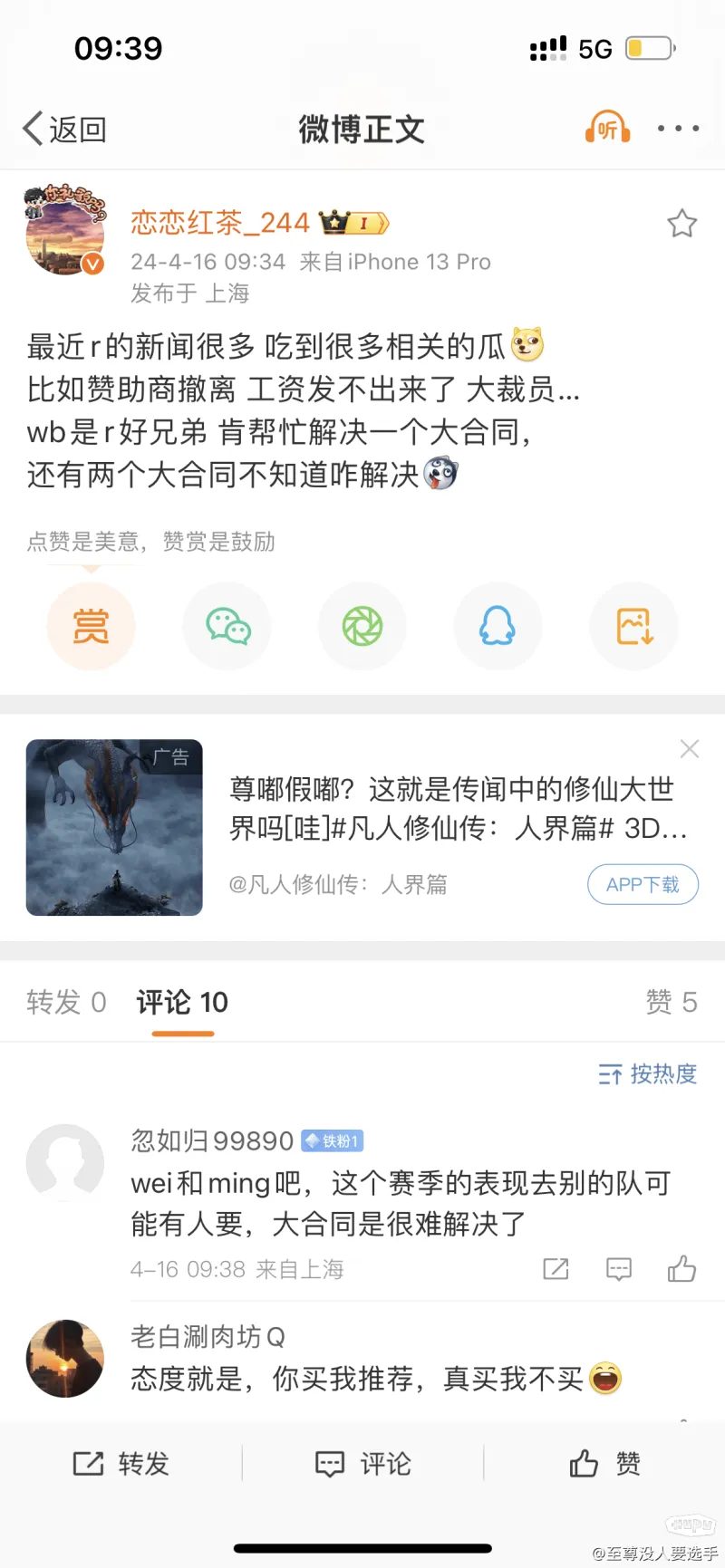Like 忽如归99890's comment with thumbs up

682,1269
